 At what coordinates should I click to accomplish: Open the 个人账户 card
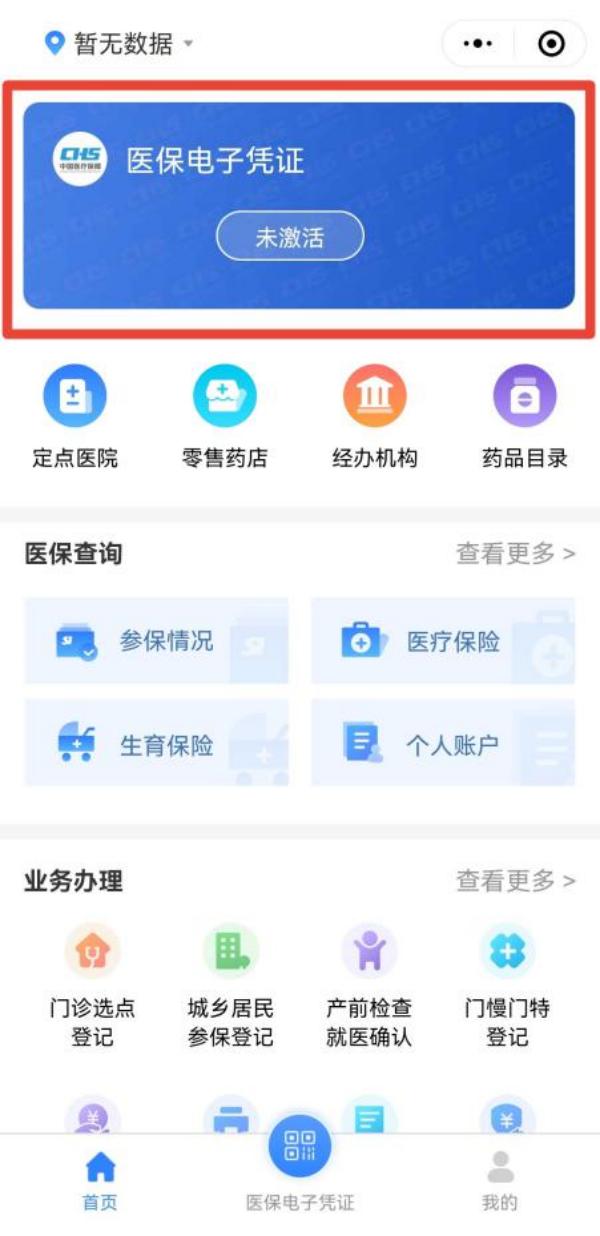[x=443, y=745]
